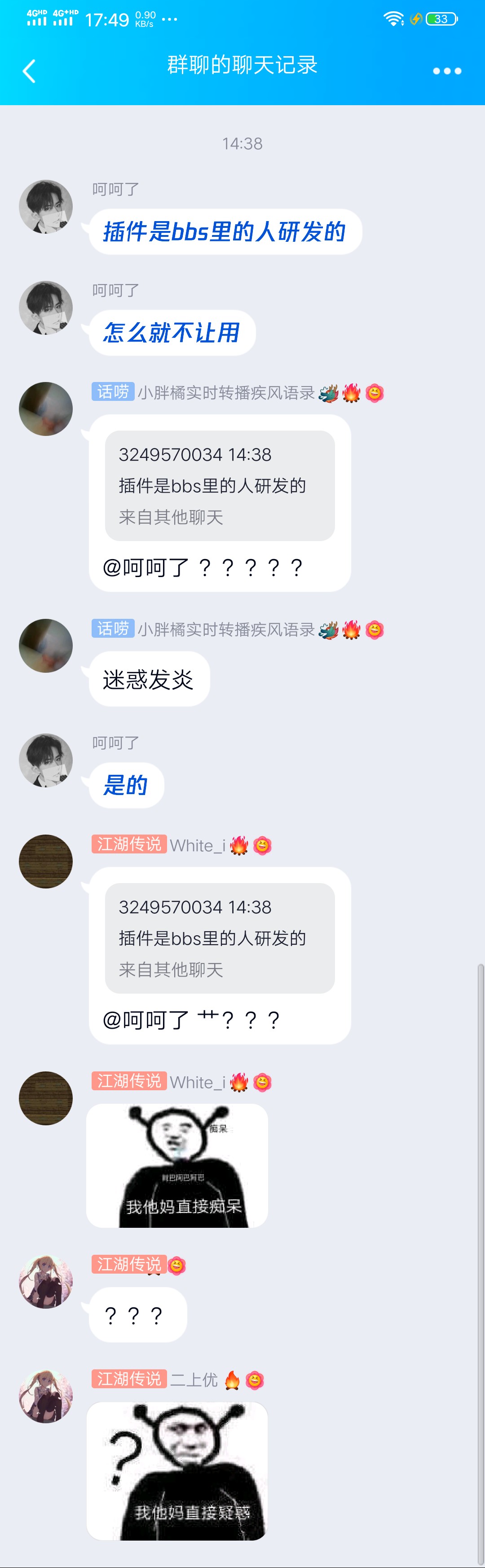
Task: Tap the quoted message in 小胖橘's reply
Action: [x=220, y=486]
